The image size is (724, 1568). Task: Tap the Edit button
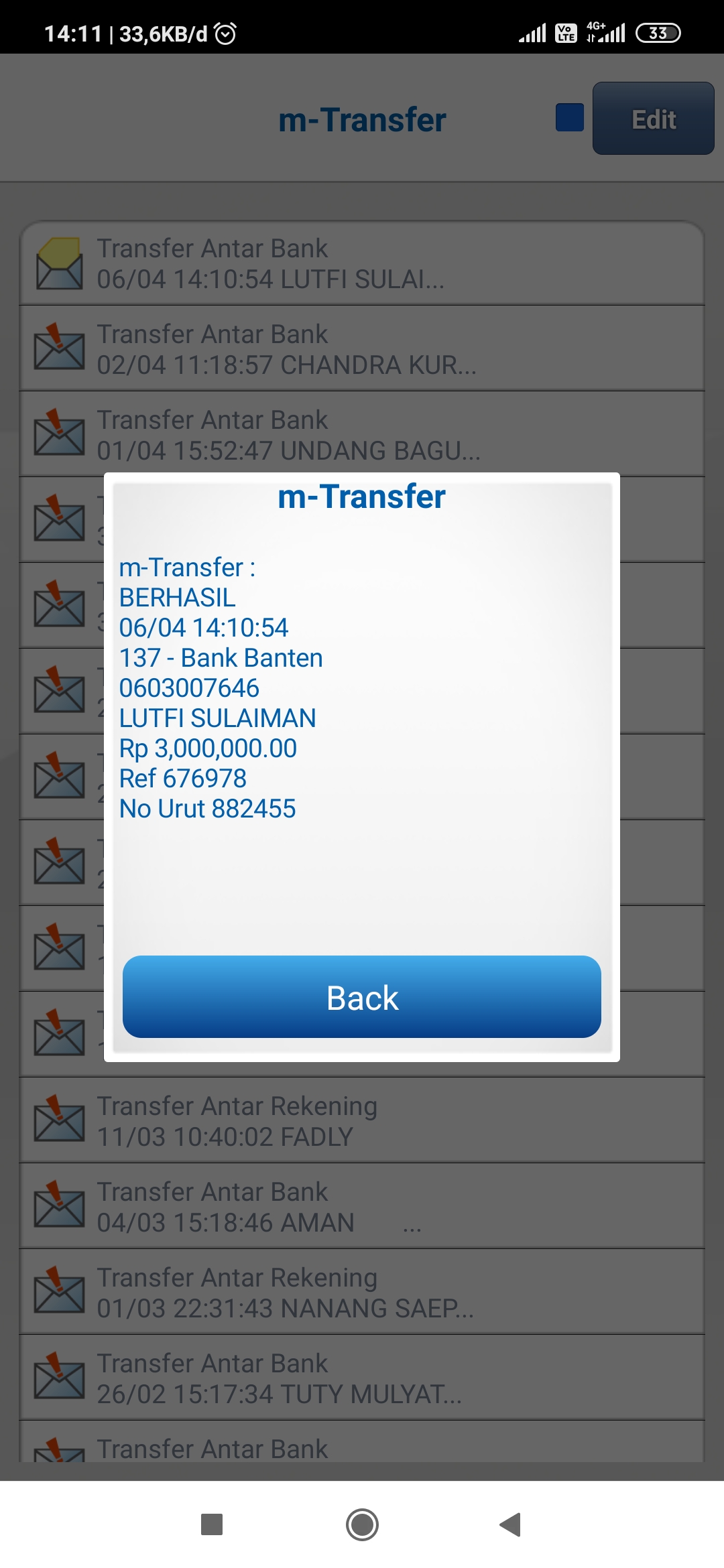pos(653,119)
